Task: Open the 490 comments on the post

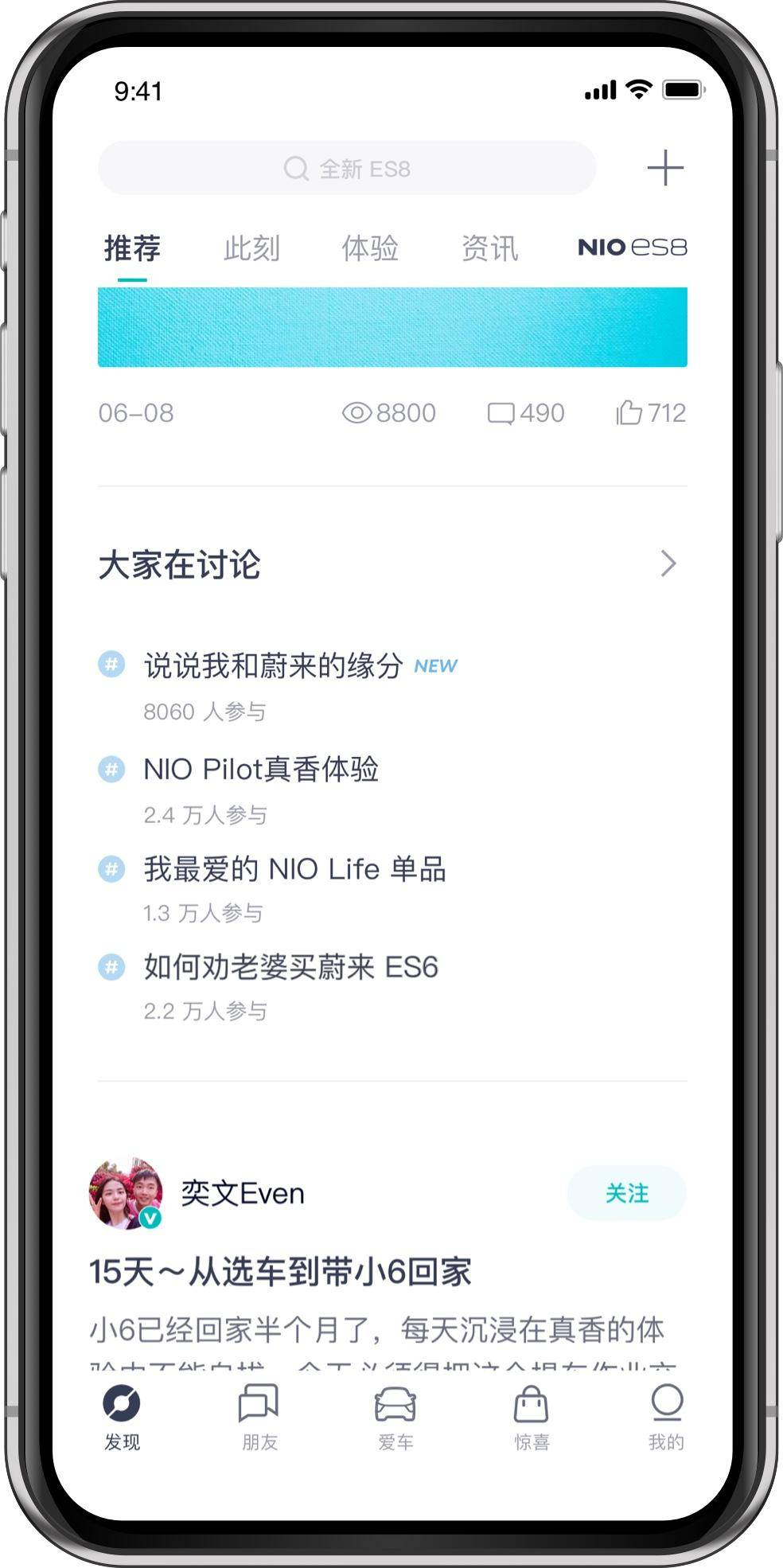Action: pos(526,413)
